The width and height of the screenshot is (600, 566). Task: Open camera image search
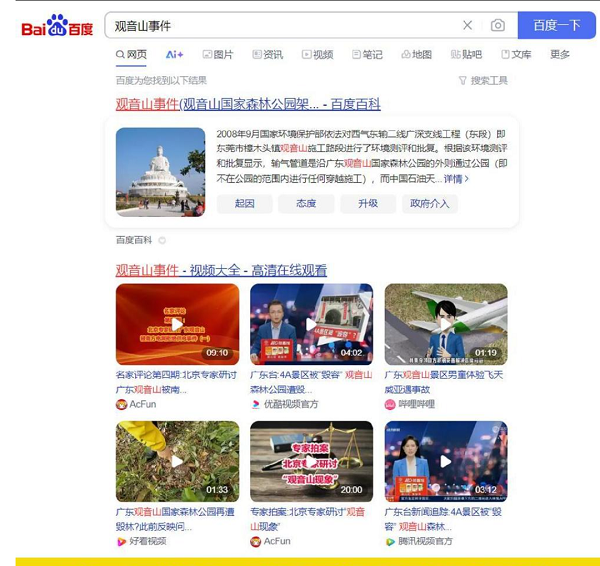[x=498, y=25]
